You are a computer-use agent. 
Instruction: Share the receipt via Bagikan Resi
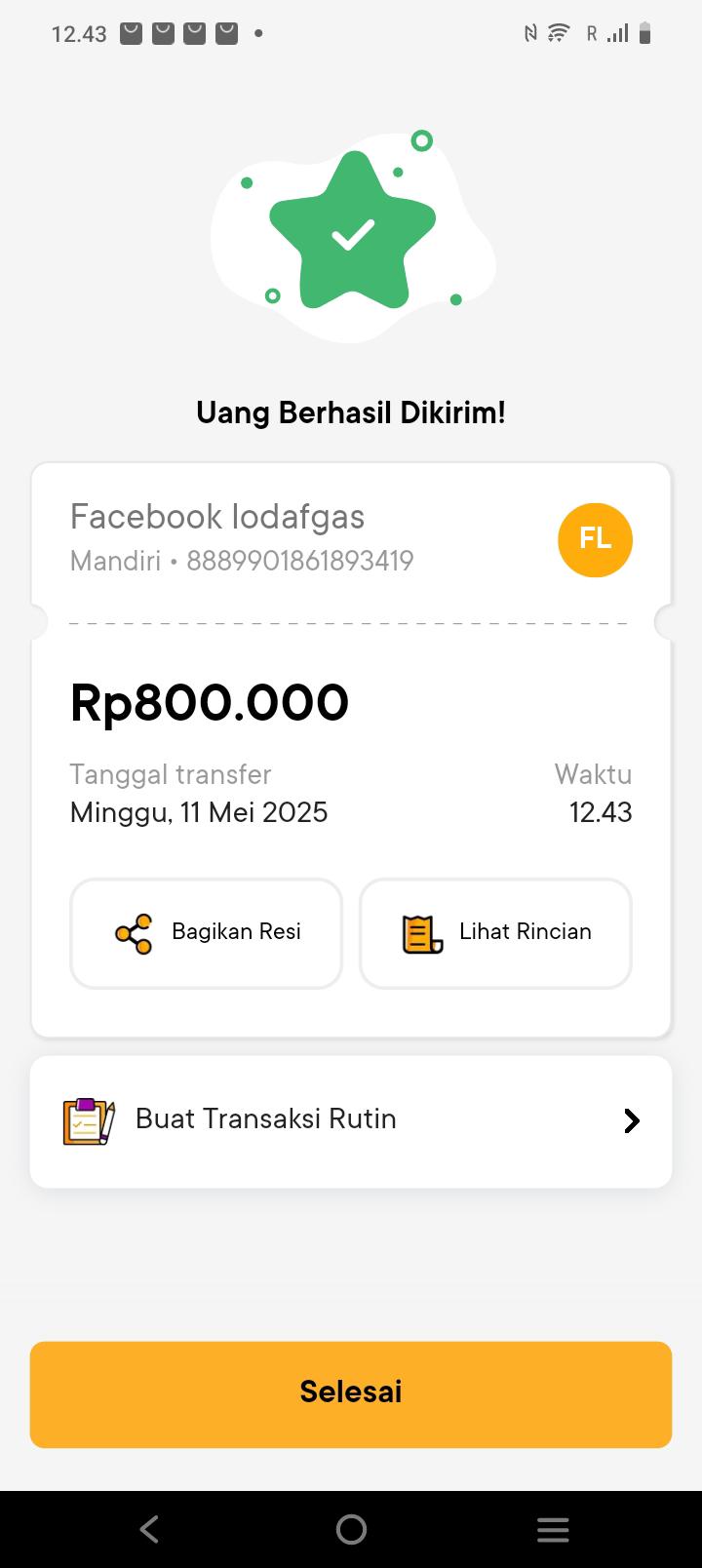[206, 933]
